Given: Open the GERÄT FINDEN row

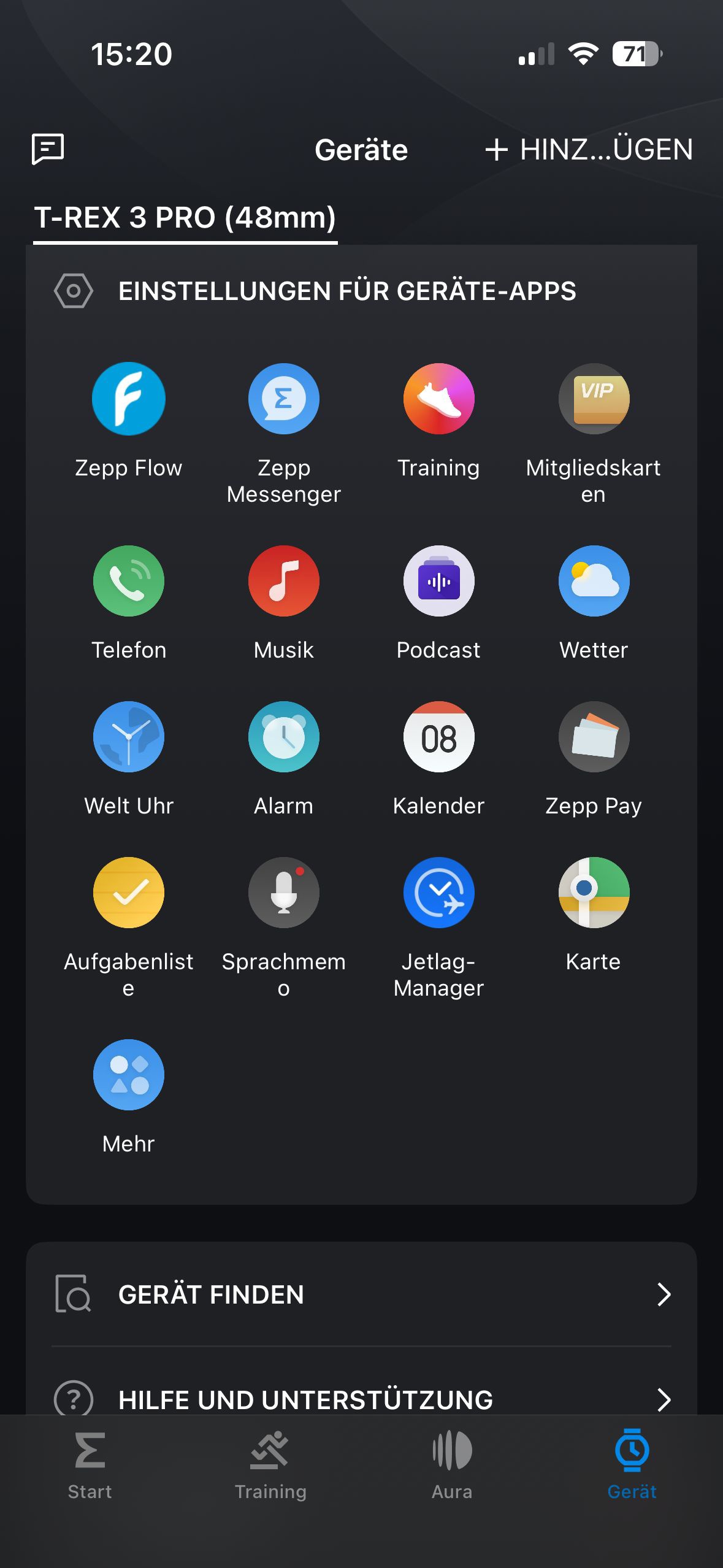Looking at the screenshot, I should coord(361,1294).
